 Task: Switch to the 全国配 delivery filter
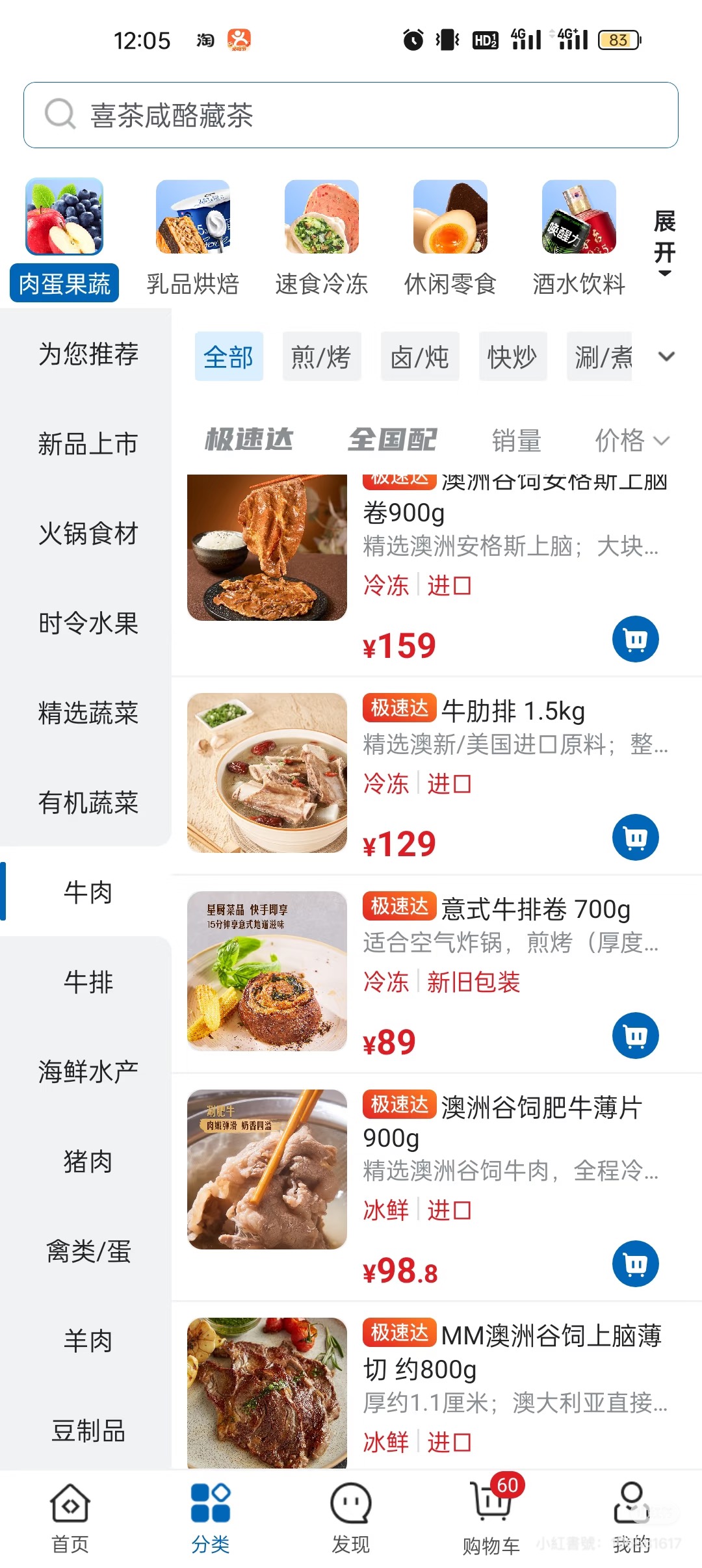(392, 440)
